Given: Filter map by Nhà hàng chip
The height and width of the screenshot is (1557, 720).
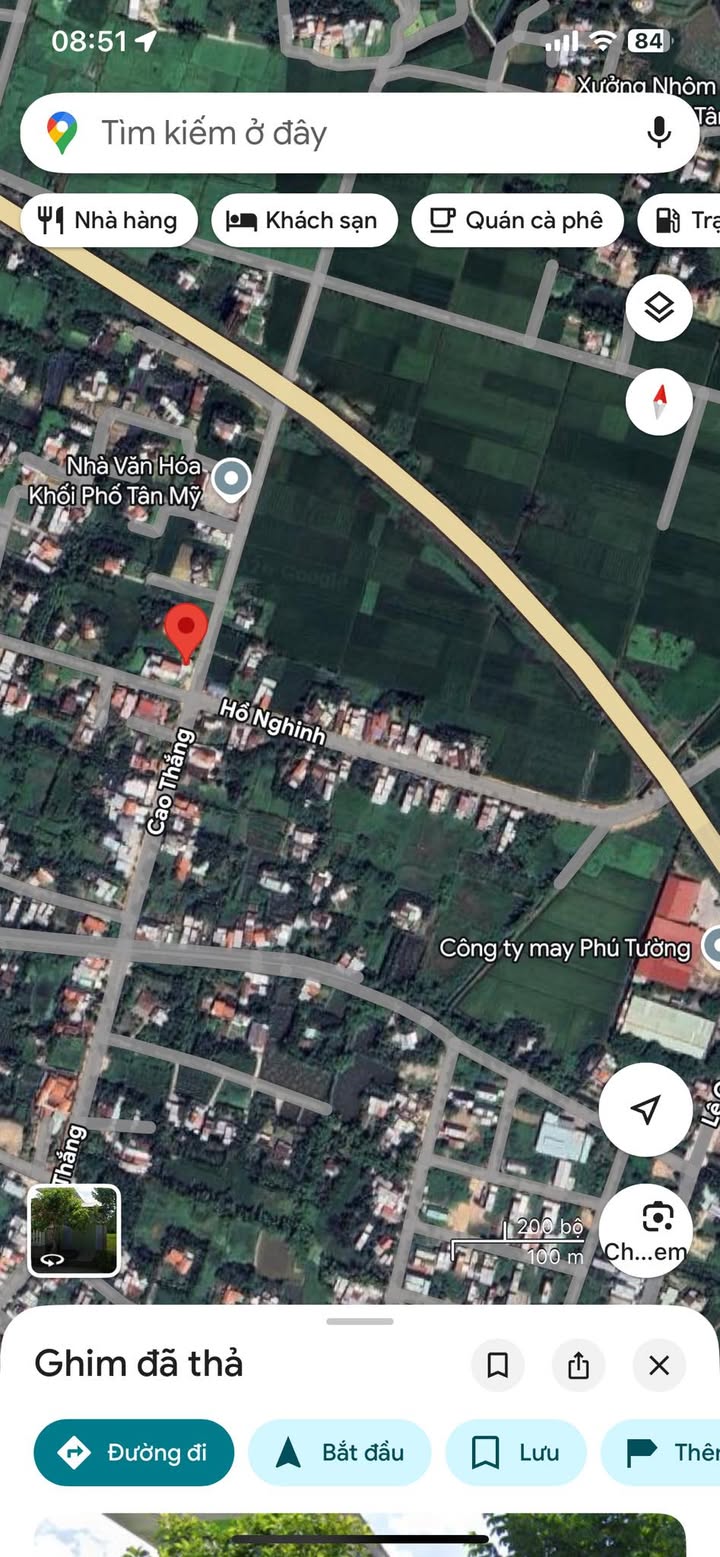Looking at the screenshot, I should pos(106,221).
